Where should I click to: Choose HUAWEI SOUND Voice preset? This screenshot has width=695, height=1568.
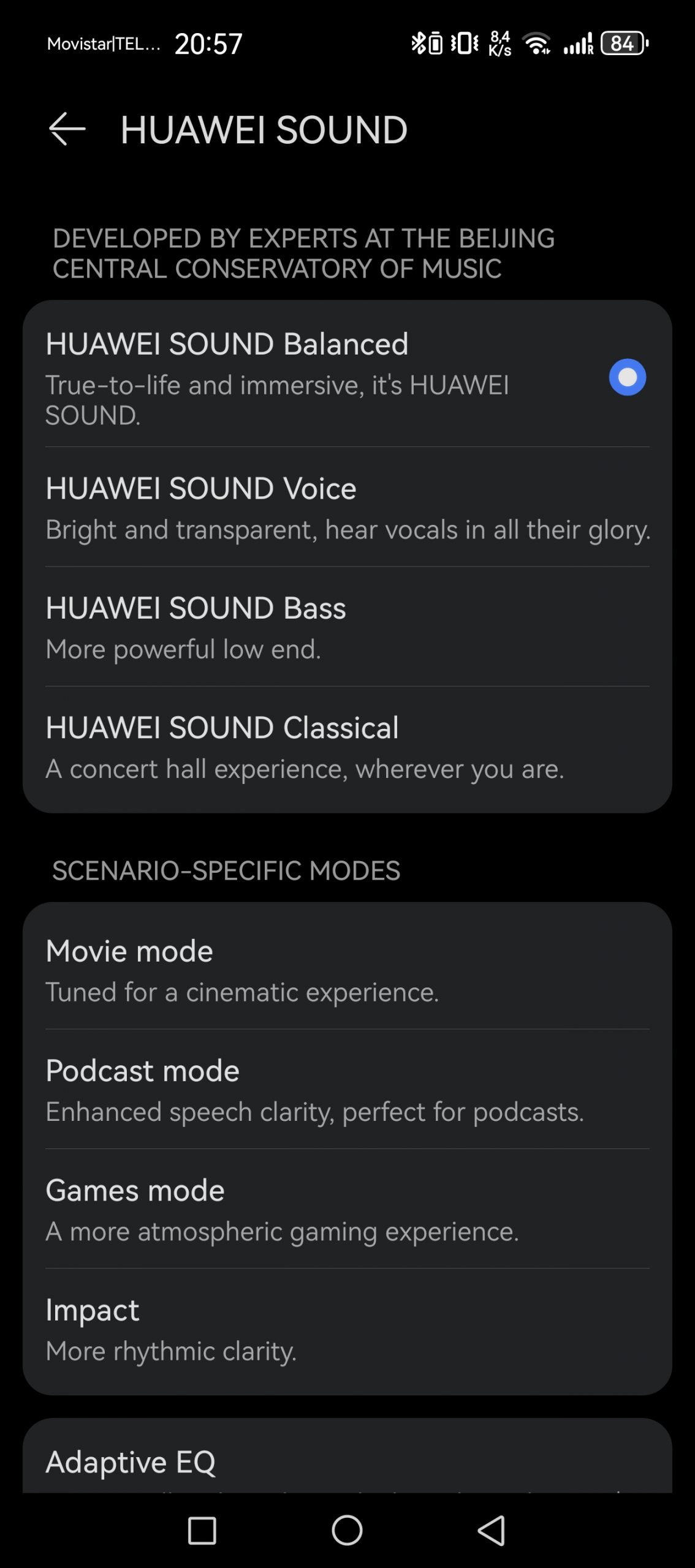click(x=347, y=507)
